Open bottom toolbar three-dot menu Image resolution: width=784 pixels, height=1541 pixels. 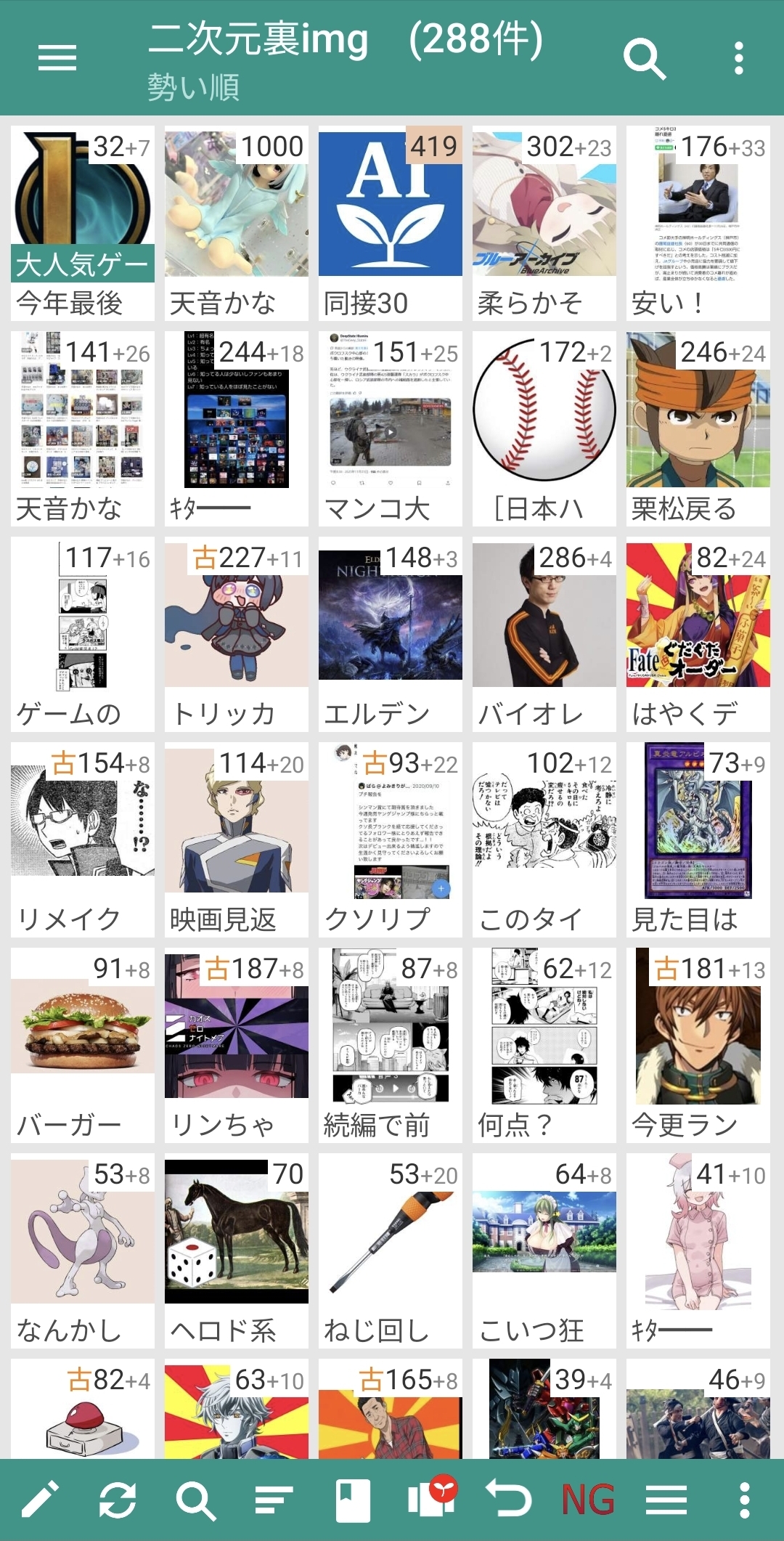tap(744, 1499)
